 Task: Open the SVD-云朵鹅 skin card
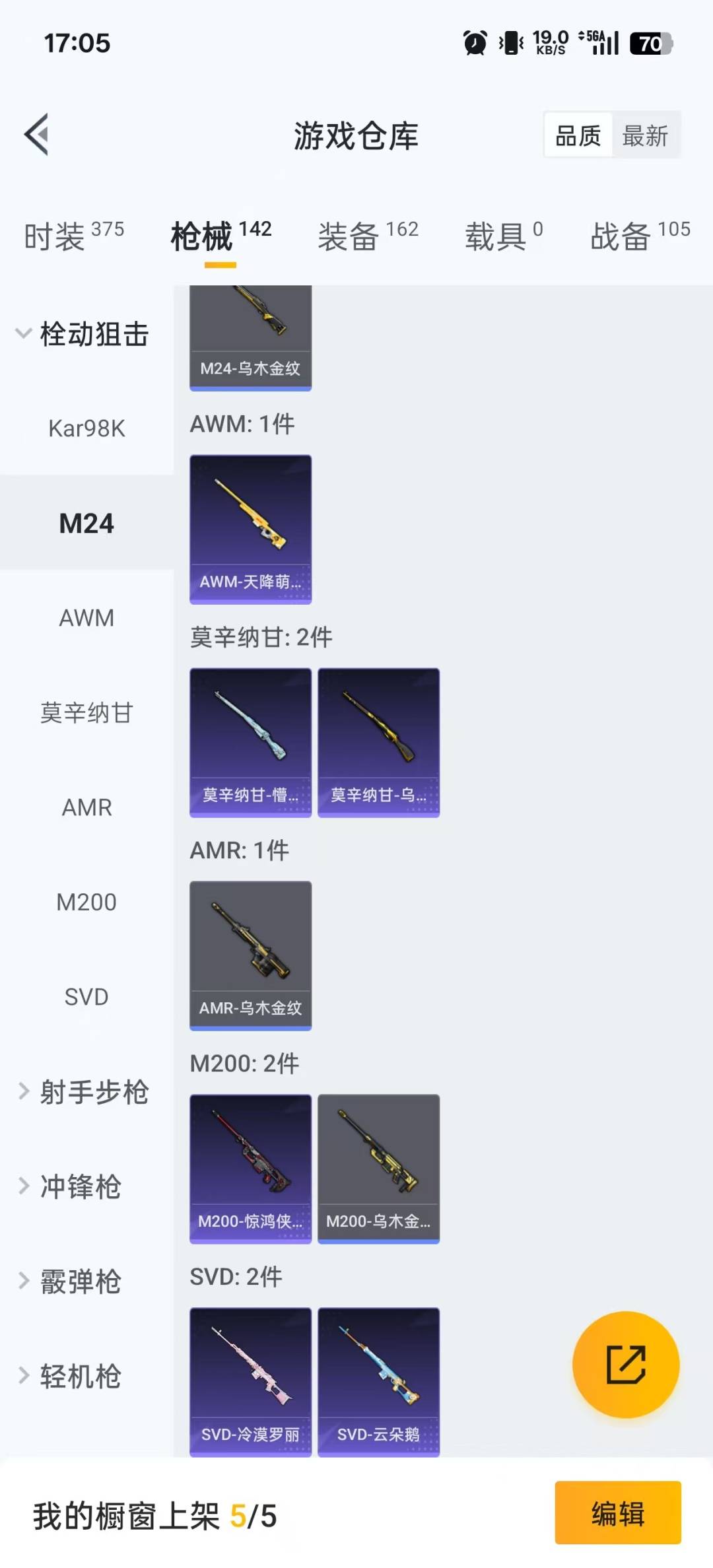coord(378,1382)
